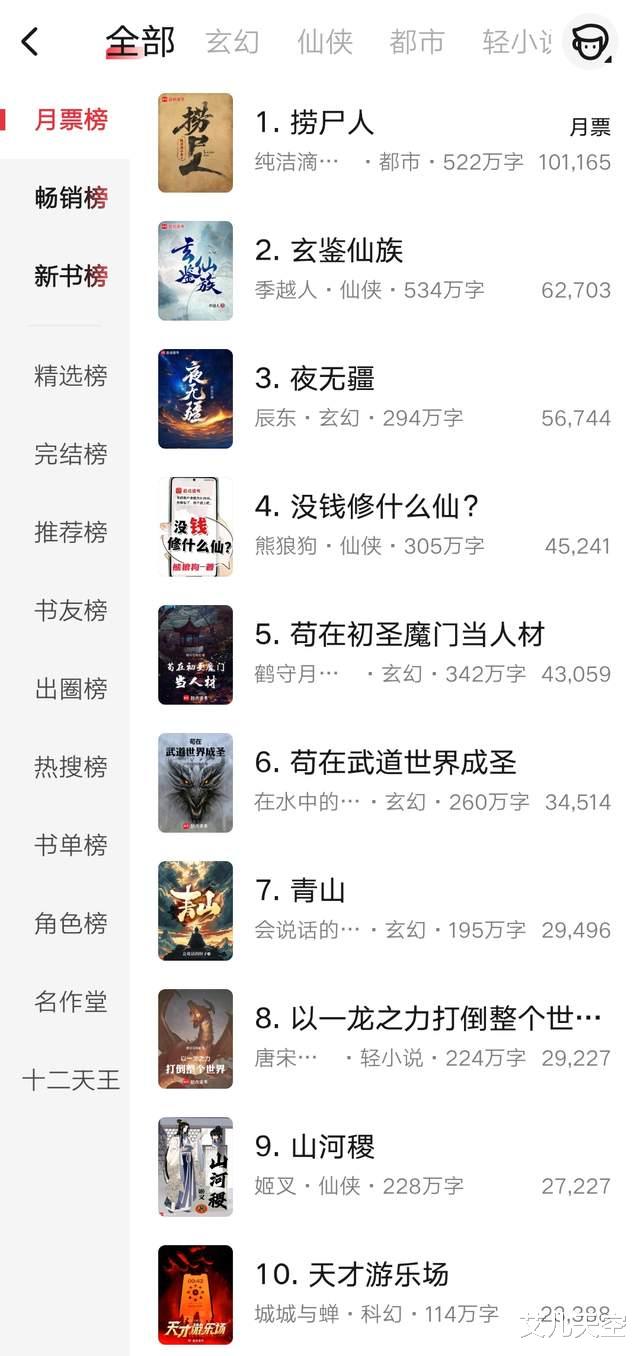Select the 仙侠 category tab
This screenshot has width=640, height=1356.
coord(325,42)
